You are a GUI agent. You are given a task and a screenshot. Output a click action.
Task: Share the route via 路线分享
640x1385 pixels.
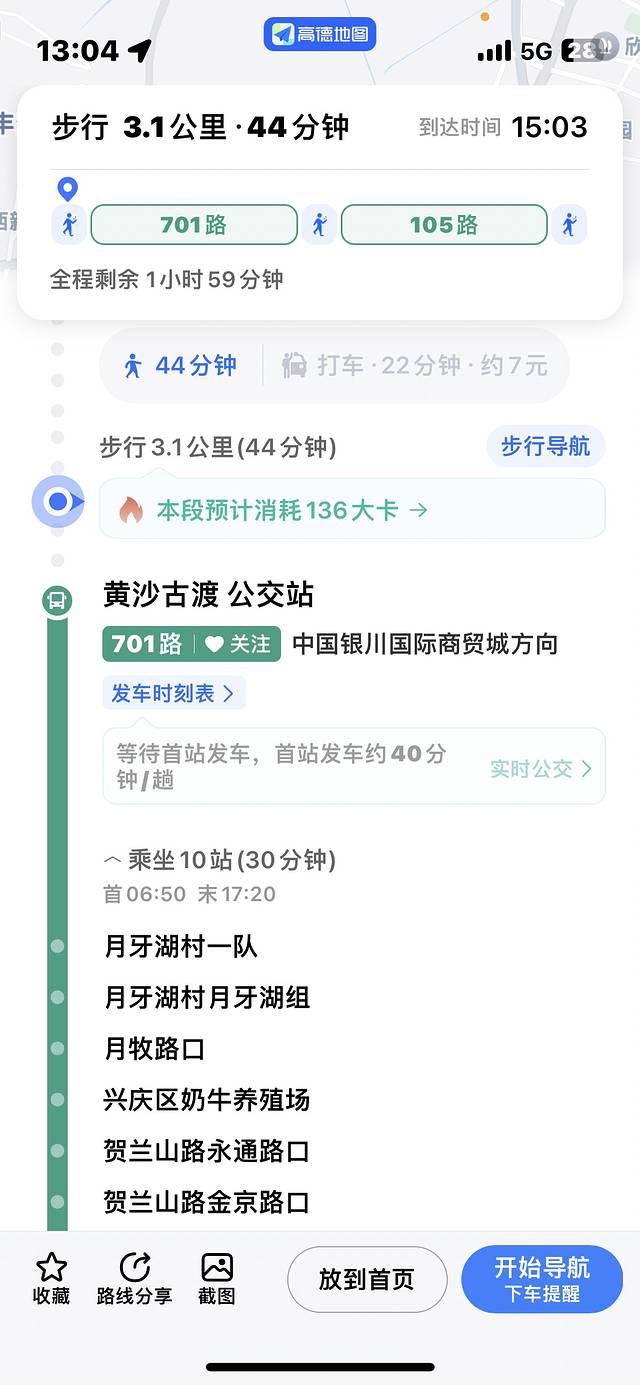(134, 1279)
